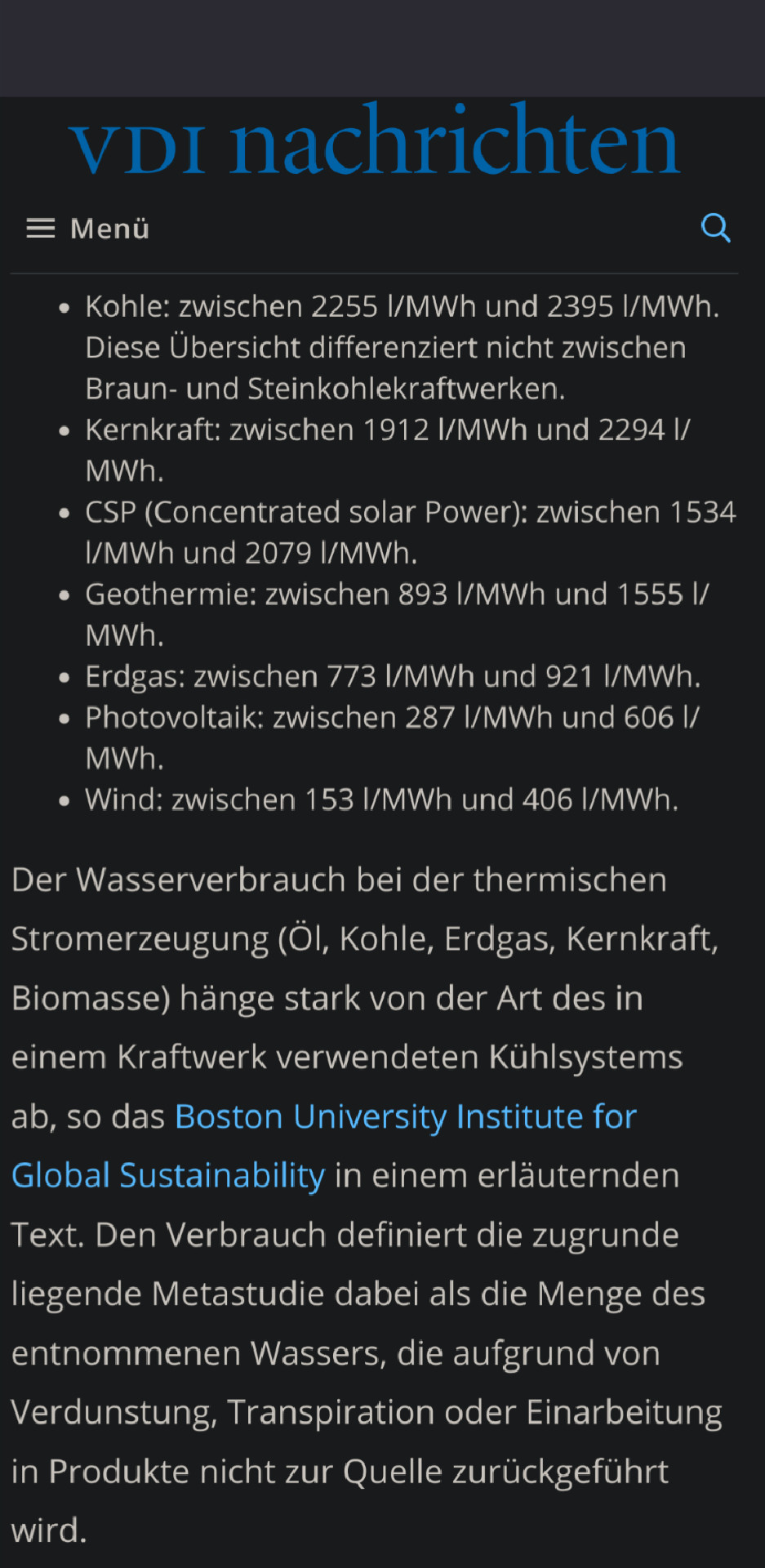This screenshot has height=1568, width=765.
Task: Go to the VDI nachrichten homepage logo
Action: coord(375,140)
